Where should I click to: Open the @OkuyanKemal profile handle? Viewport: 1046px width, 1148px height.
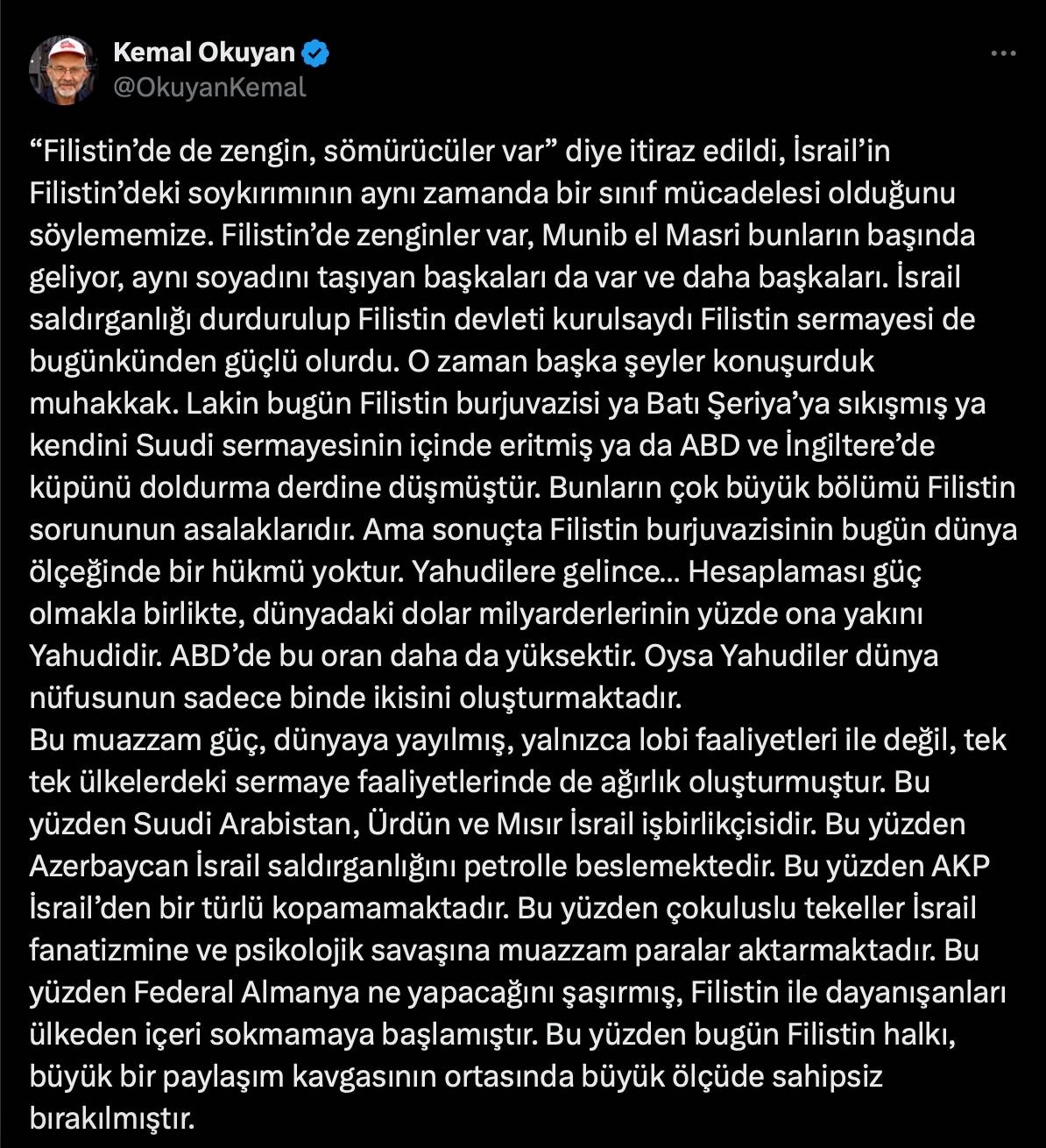point(210,88)
